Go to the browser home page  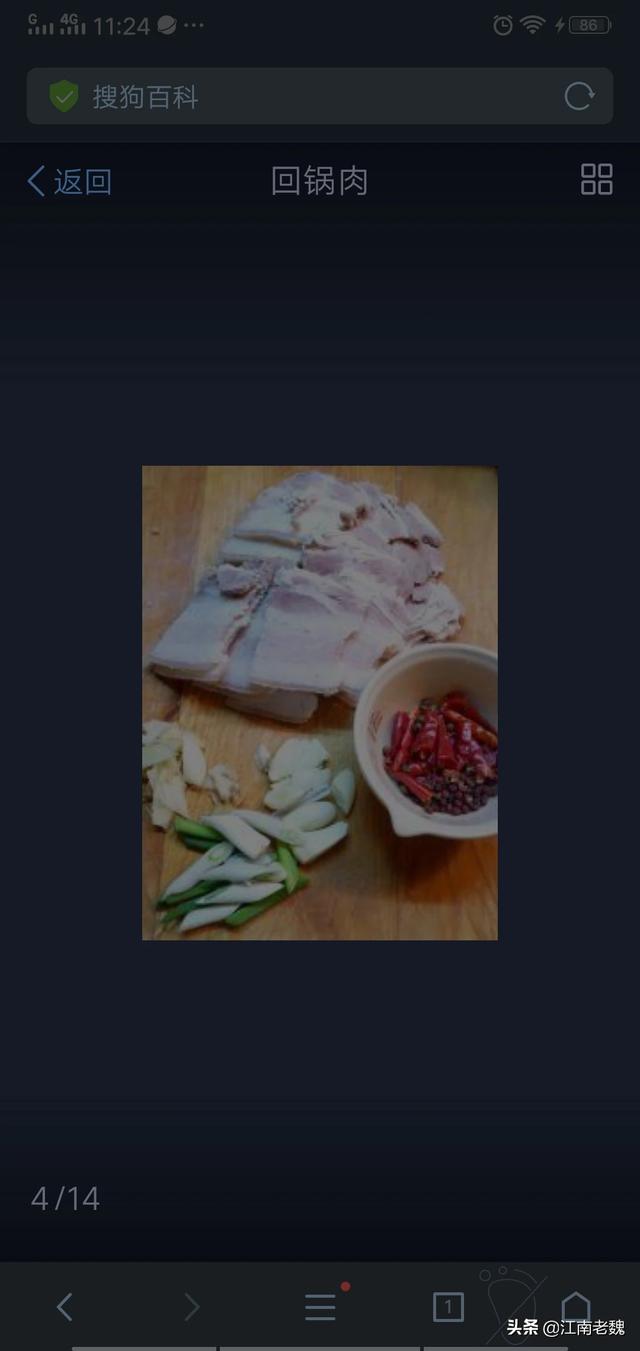click(575, 1306)
